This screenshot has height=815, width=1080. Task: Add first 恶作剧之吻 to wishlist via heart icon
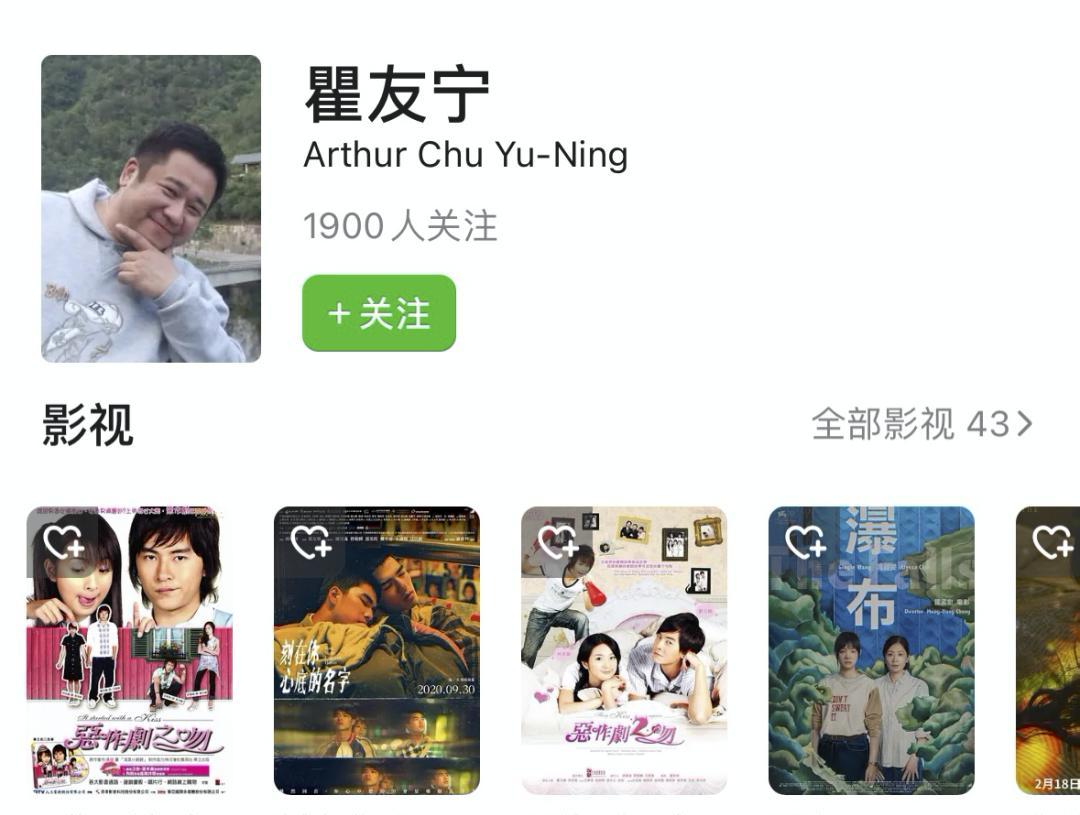63,543
